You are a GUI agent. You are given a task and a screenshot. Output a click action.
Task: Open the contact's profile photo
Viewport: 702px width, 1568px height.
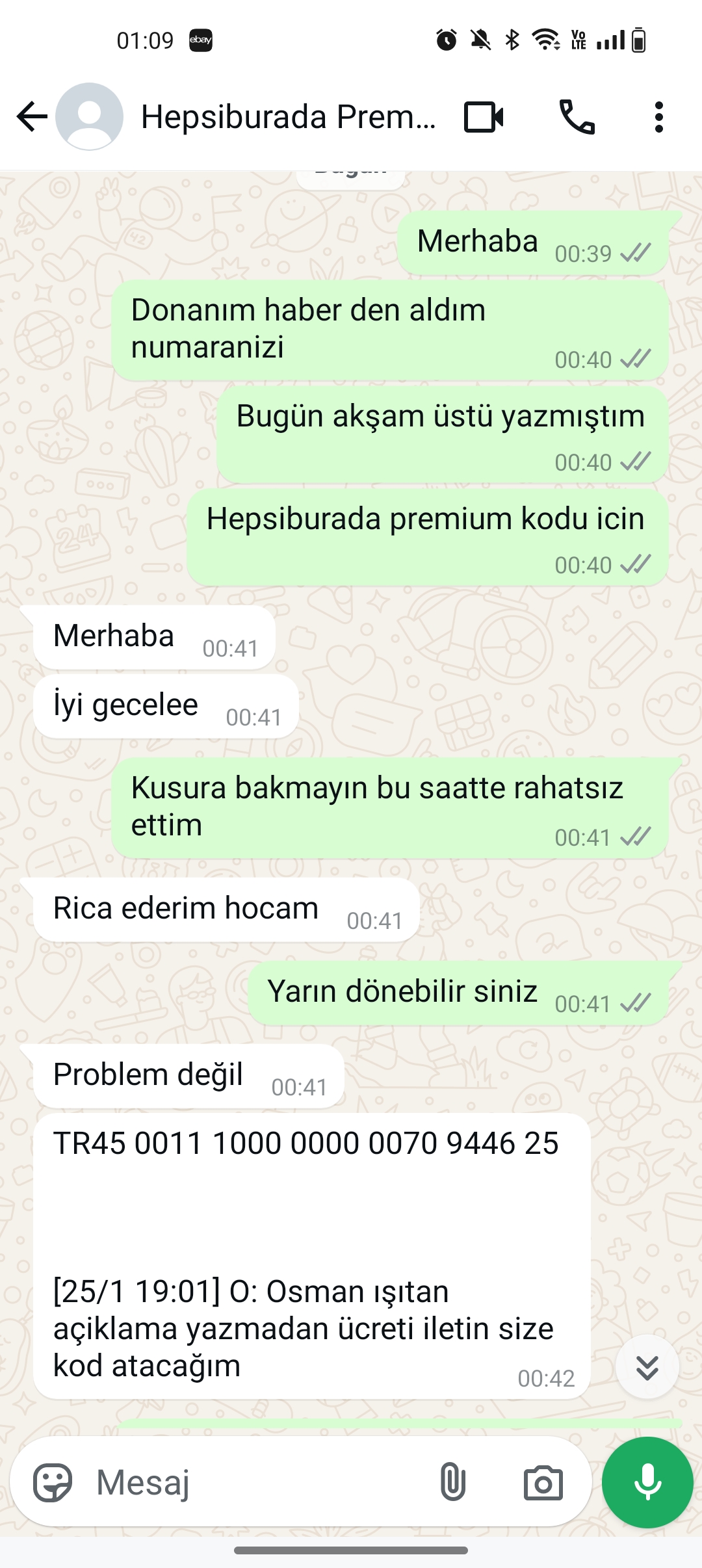point(89,117)
